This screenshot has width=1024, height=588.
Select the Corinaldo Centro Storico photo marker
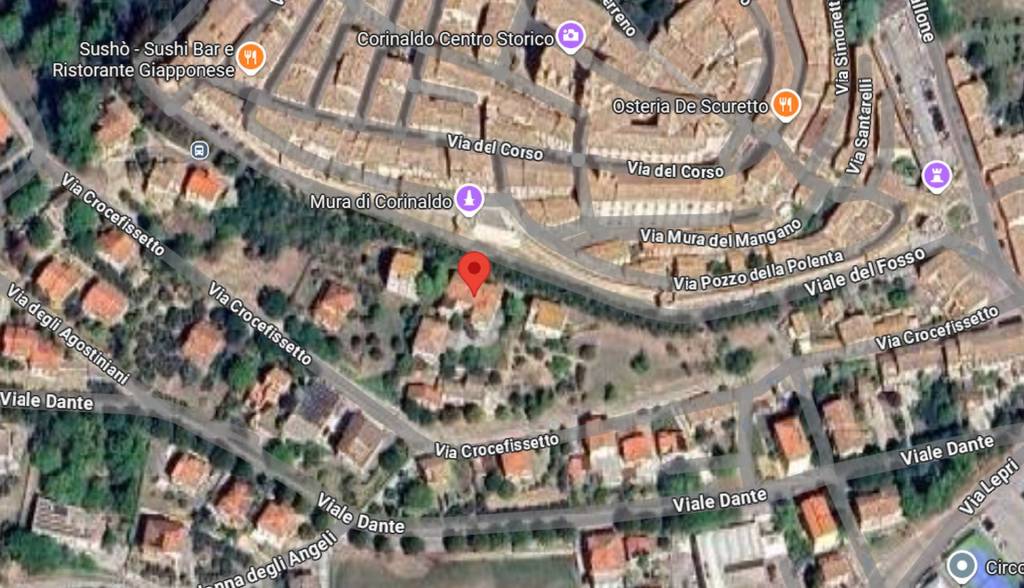point(571,37)
